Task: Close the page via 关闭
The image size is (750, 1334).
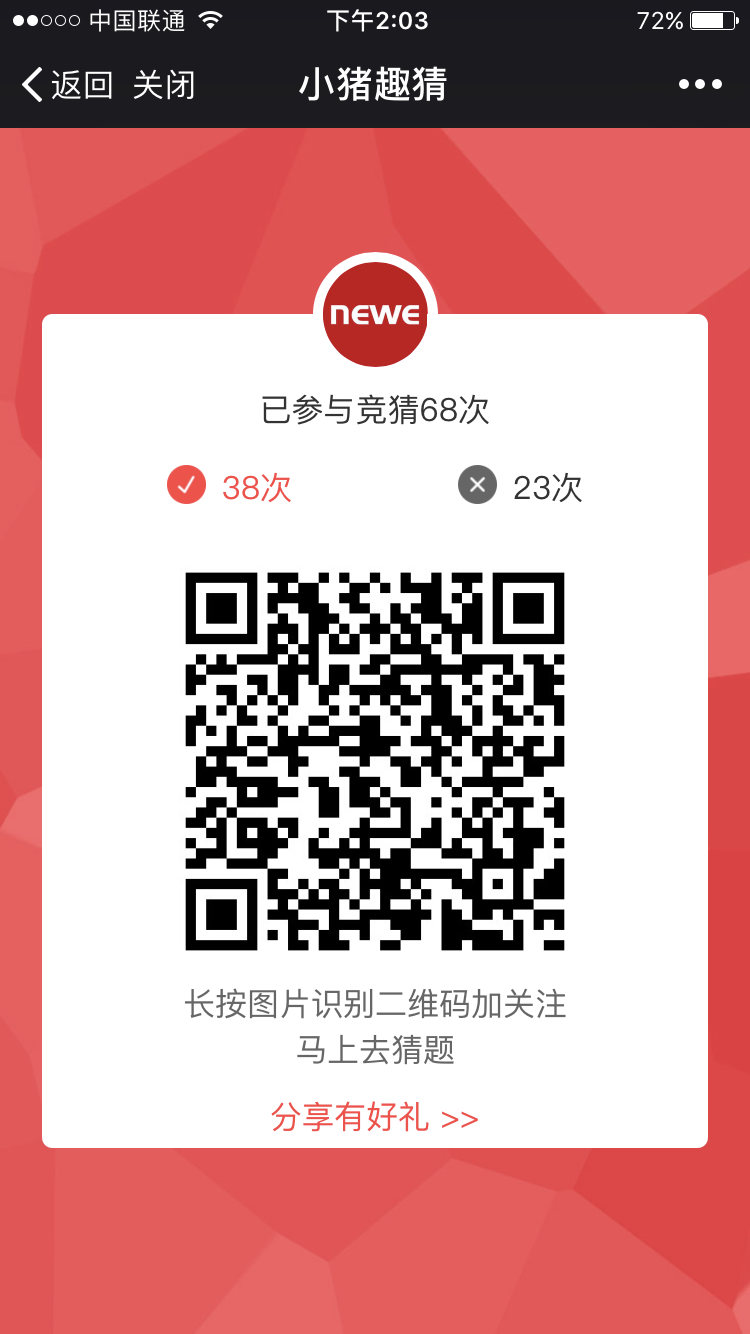Action: coord(164,85)
